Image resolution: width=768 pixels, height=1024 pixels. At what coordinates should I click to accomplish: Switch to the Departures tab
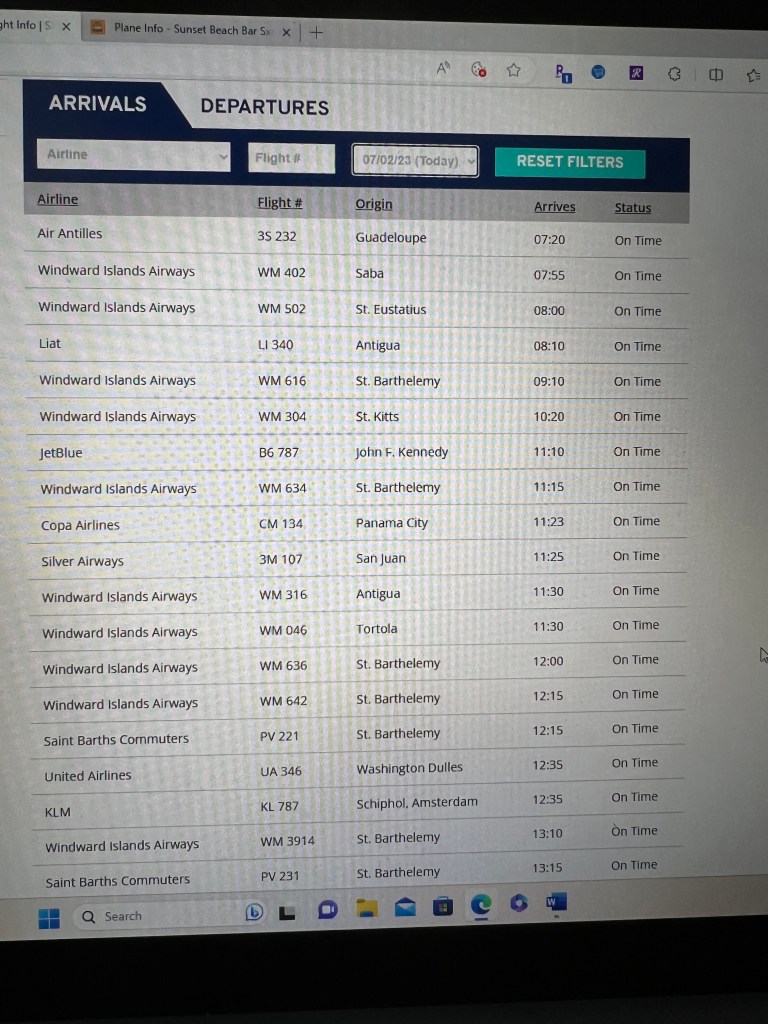click(264, 107)
